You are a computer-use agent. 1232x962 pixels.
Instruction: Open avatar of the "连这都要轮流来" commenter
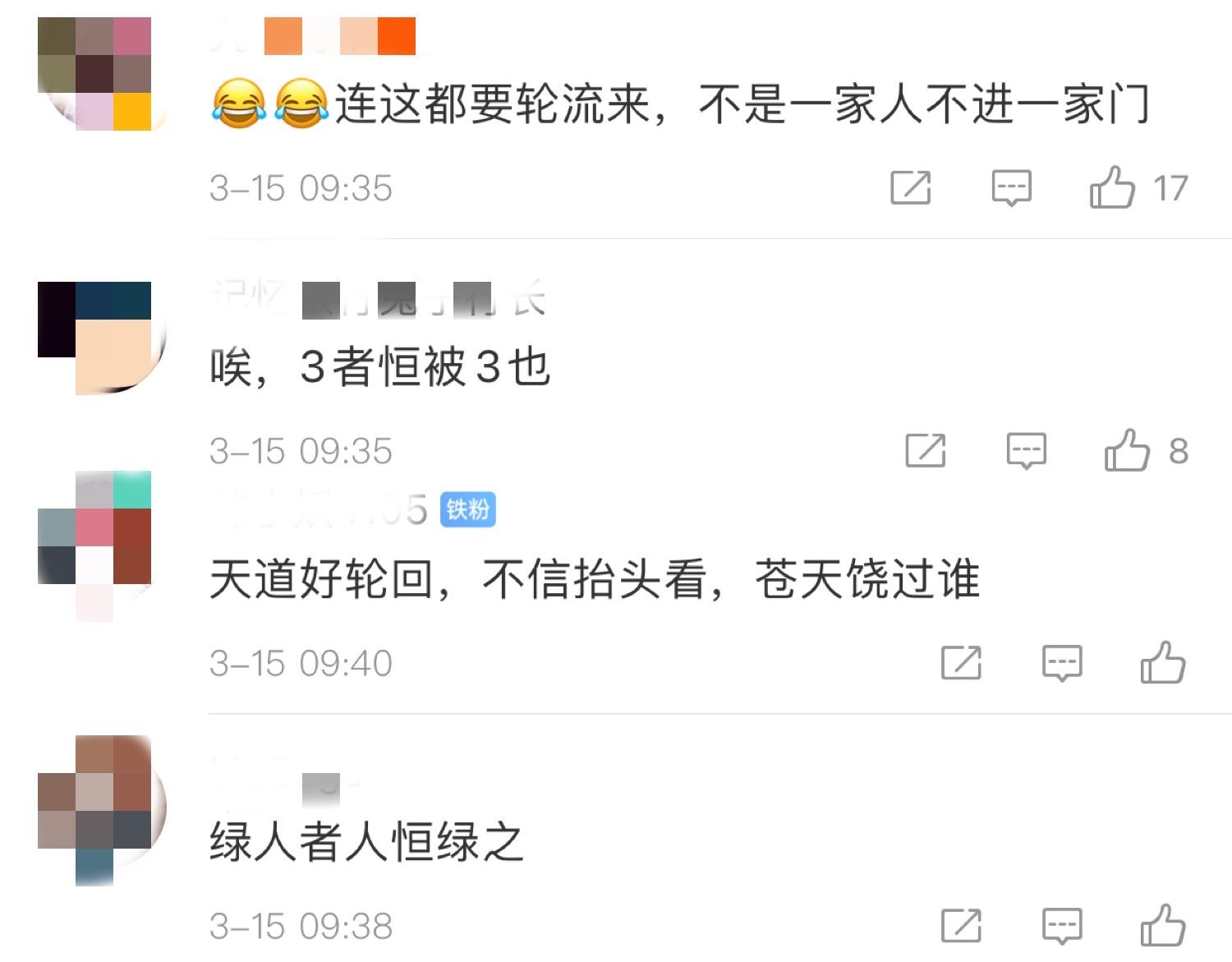[x=97, y=74]
